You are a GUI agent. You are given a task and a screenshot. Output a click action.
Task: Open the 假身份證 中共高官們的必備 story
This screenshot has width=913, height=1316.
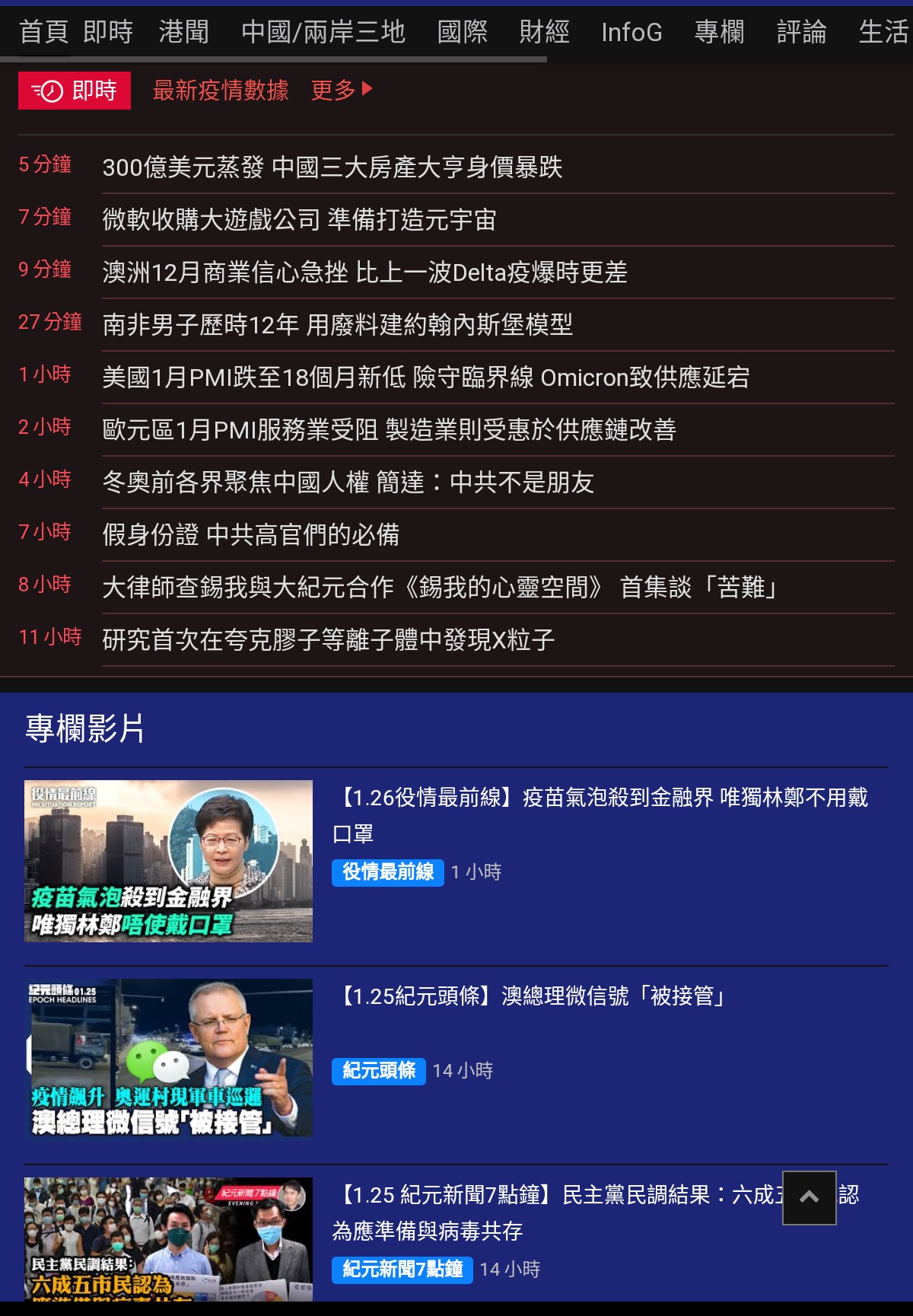[250, 535]
